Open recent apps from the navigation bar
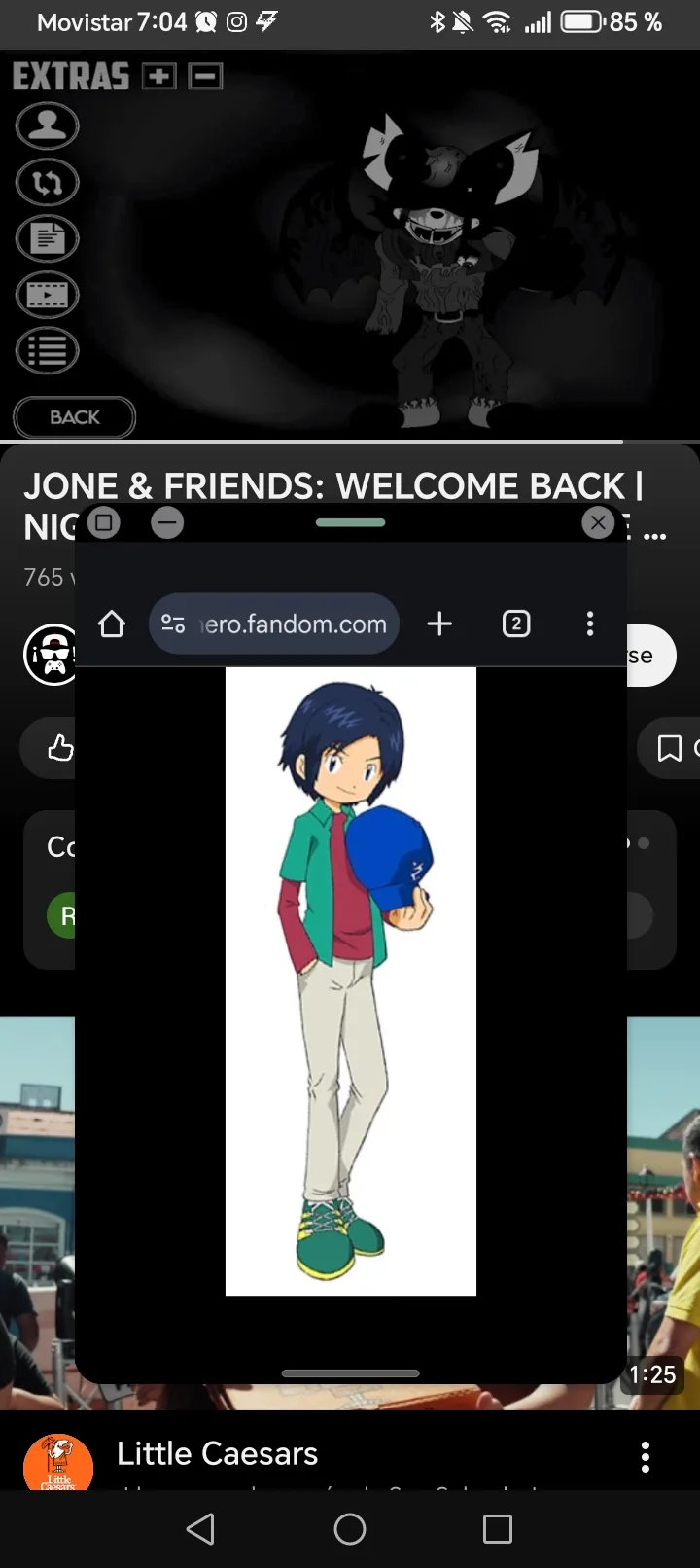This screenshot has width=700, height=1568. pos(498,1529)
